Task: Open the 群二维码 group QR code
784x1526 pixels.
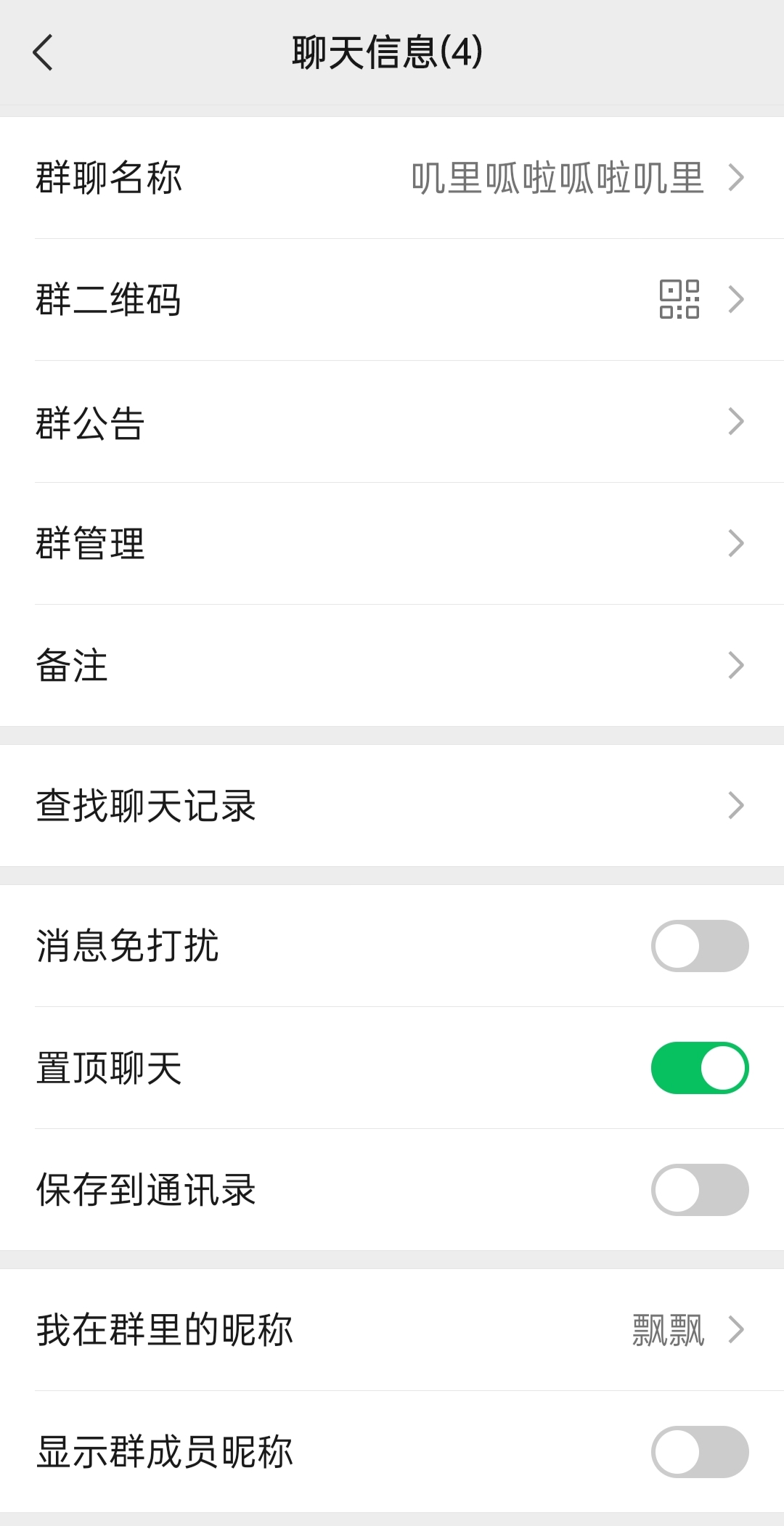Action: pos(392,300)
